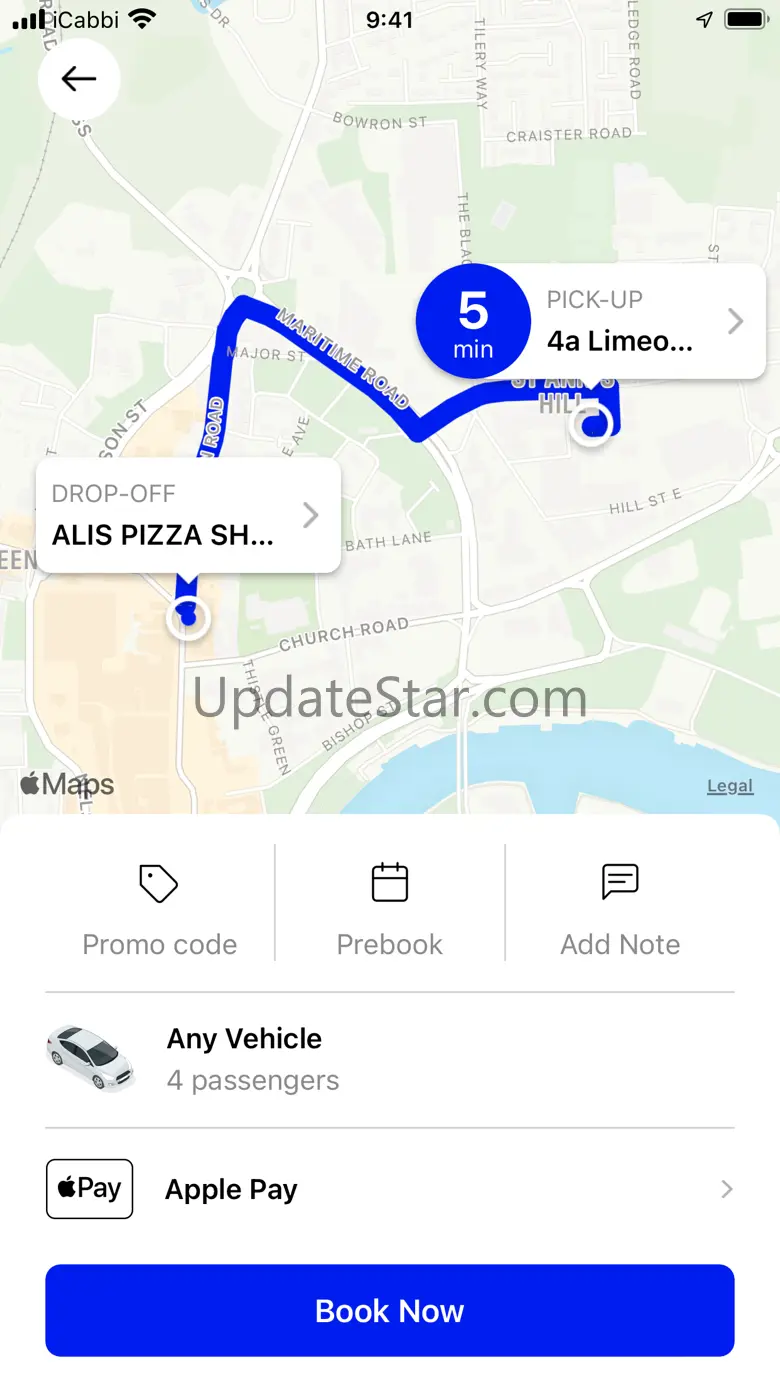Go back using the arrow button
780x1387 pixels.
pyautogui.click(x=79, y=79)
